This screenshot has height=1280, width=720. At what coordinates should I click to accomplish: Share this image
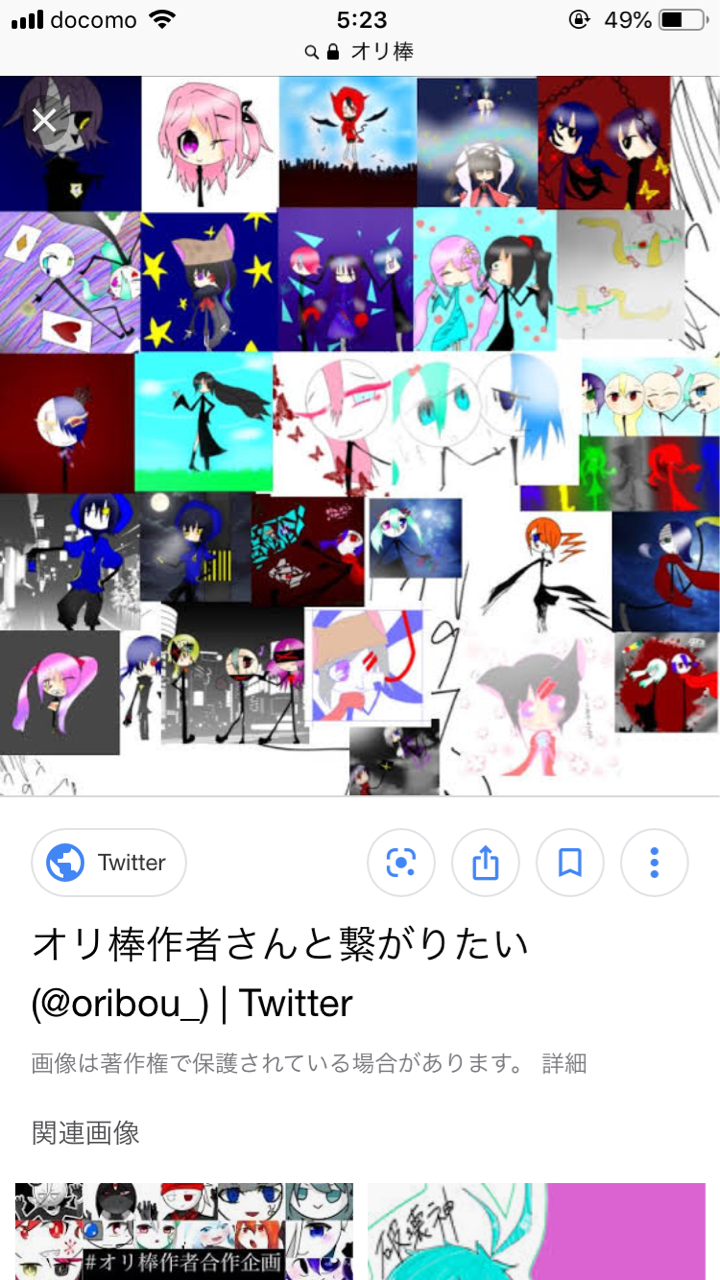tap(485, 862)
